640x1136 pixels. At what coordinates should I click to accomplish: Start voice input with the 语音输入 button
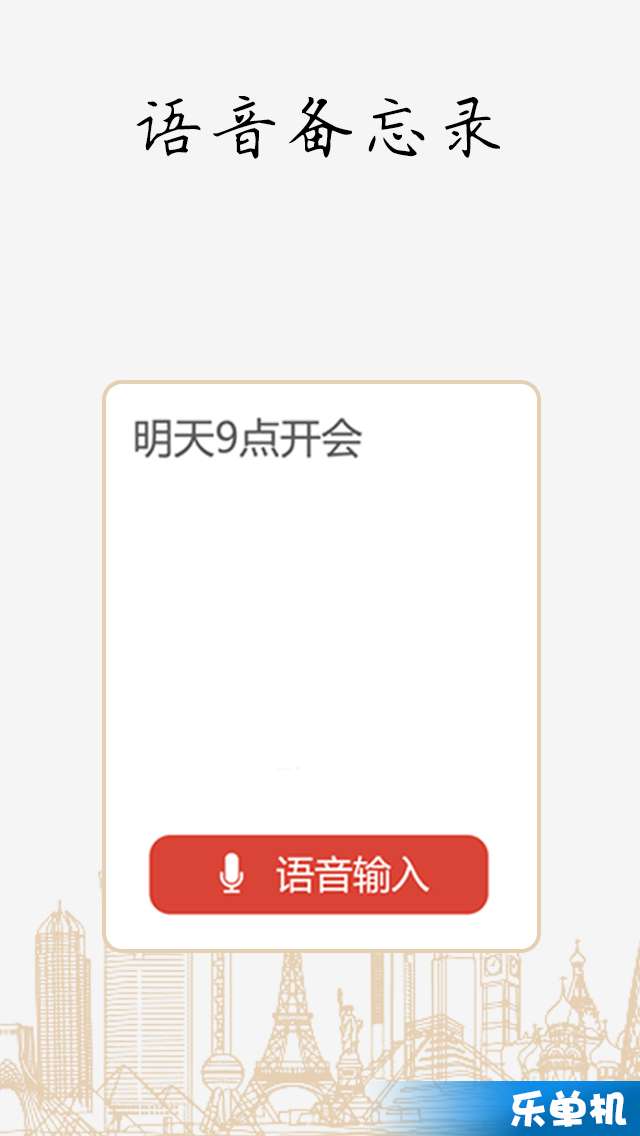coord(319,874)
